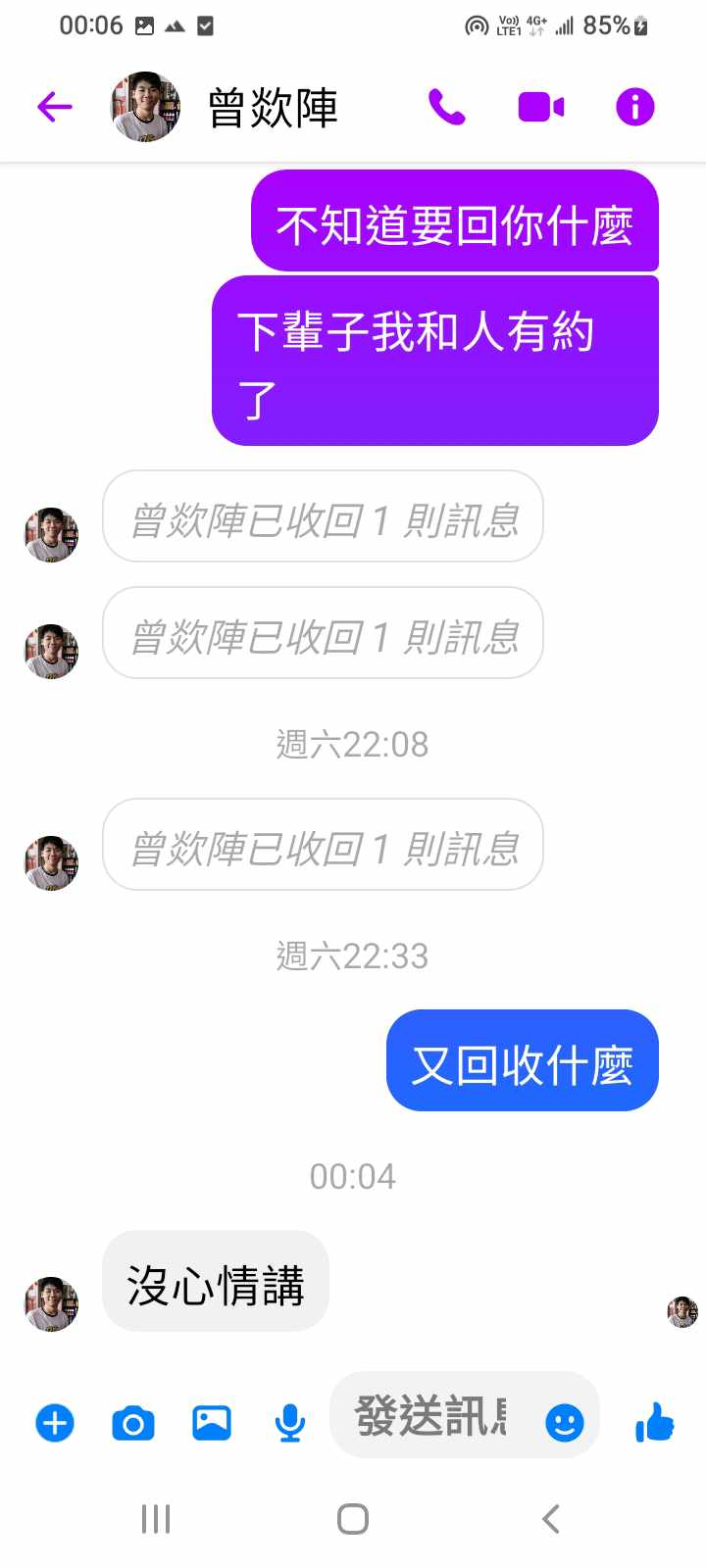Open the photo gallery picker

pyautogui.click(x=212, y=1423)
